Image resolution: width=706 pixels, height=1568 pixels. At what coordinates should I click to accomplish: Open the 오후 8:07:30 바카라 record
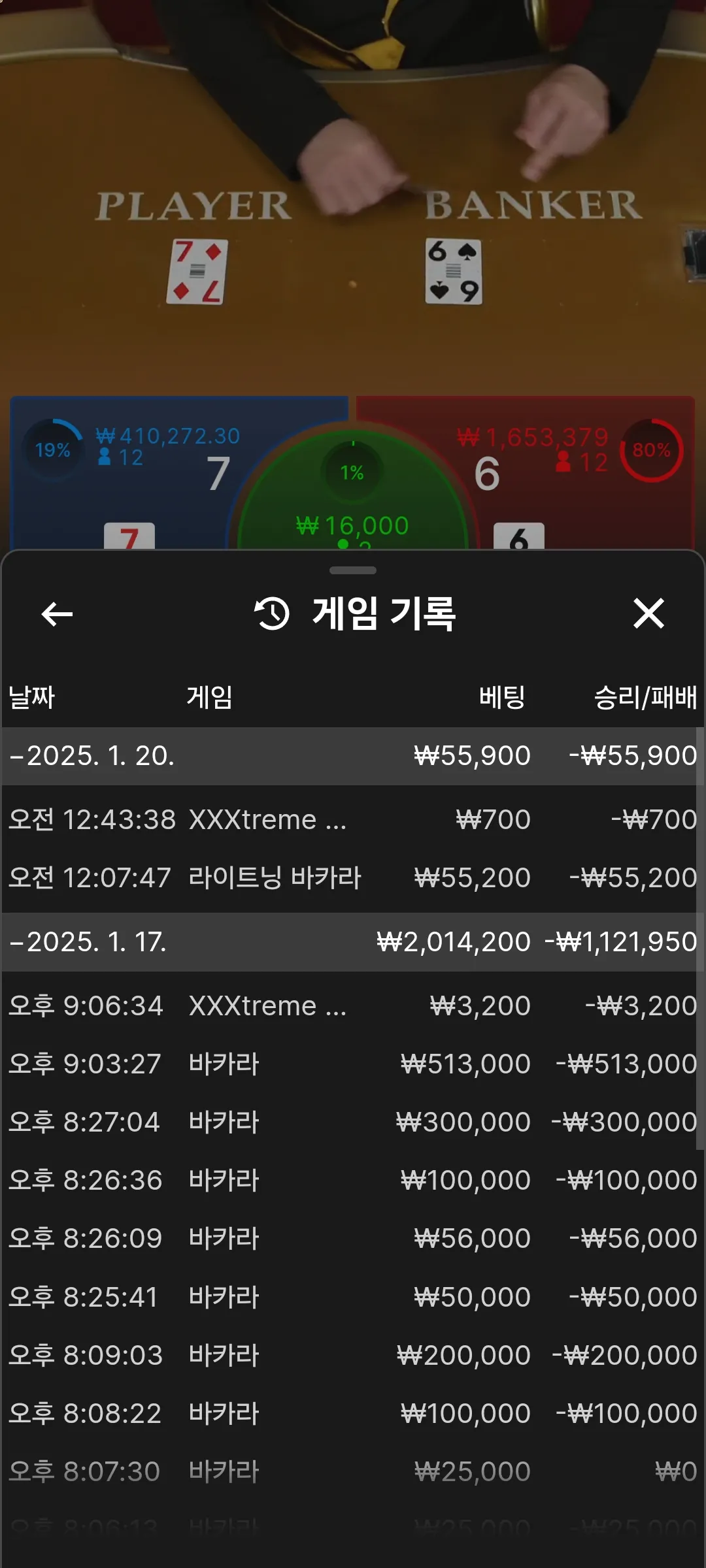point(352,1472)
